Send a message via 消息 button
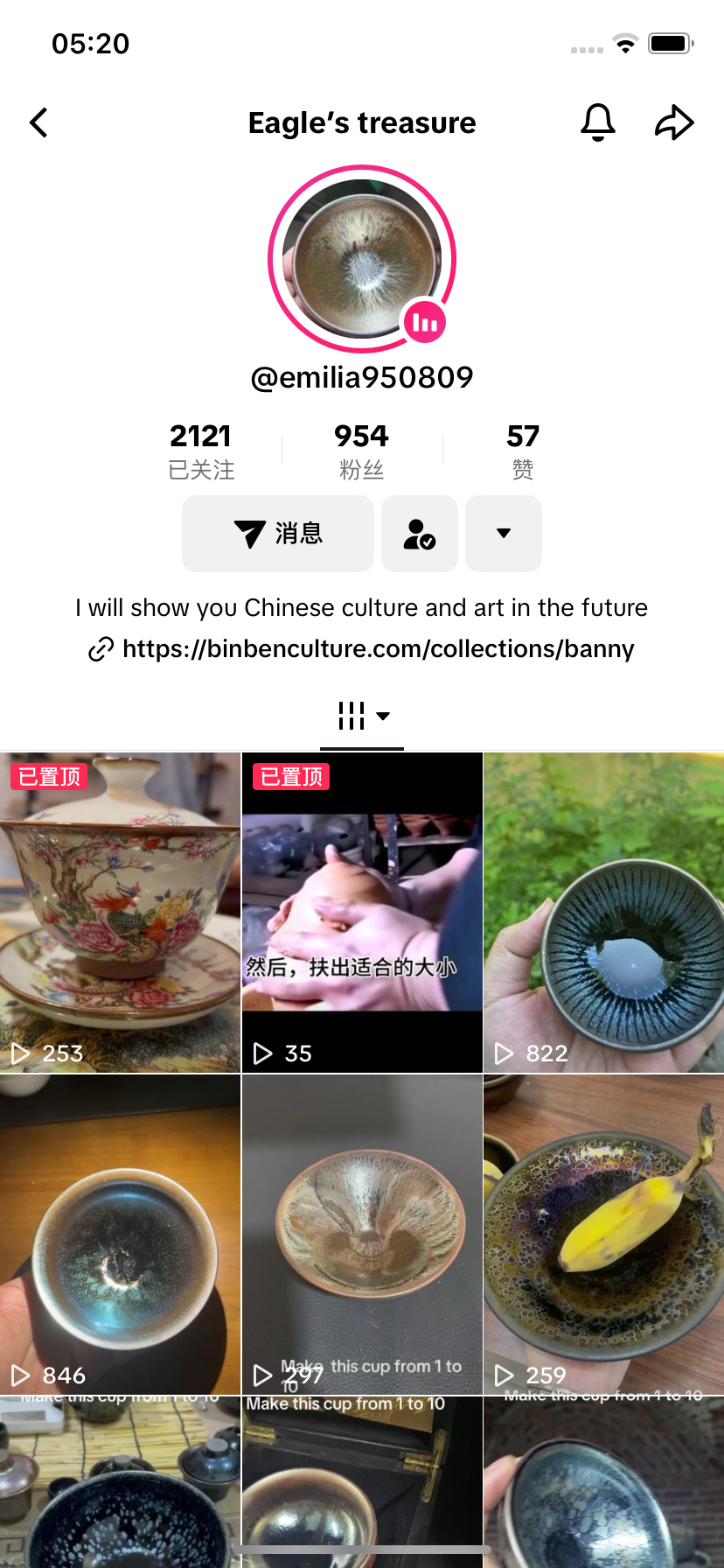724x1568 pixels. point(278,534)
